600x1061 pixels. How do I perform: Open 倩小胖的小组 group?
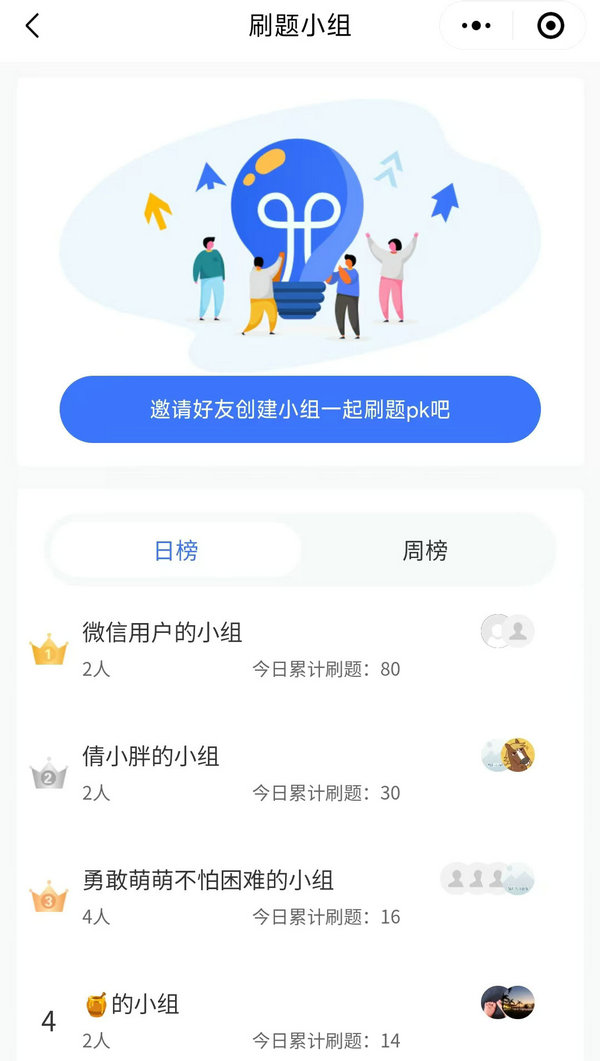coord(151,756)
